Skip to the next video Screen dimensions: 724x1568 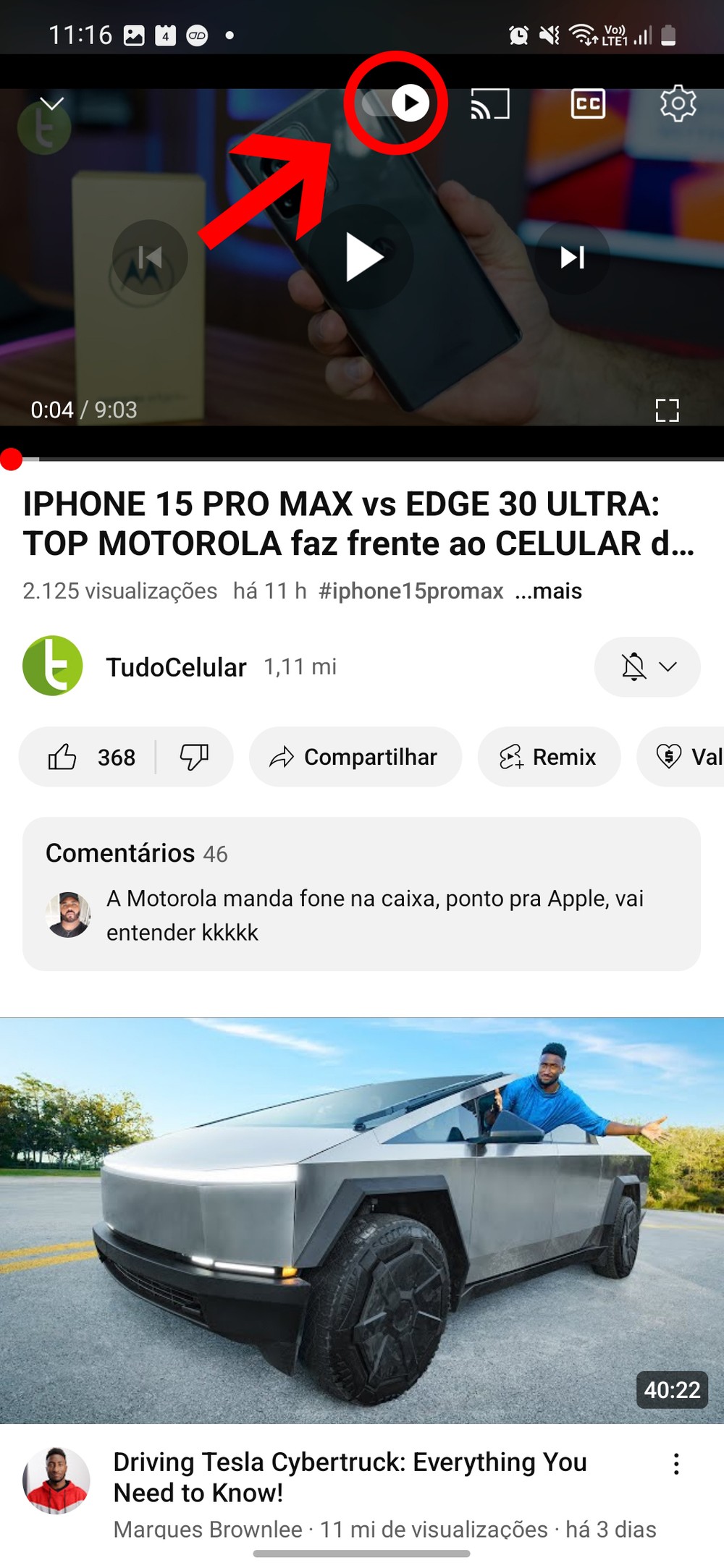[572, 257]
